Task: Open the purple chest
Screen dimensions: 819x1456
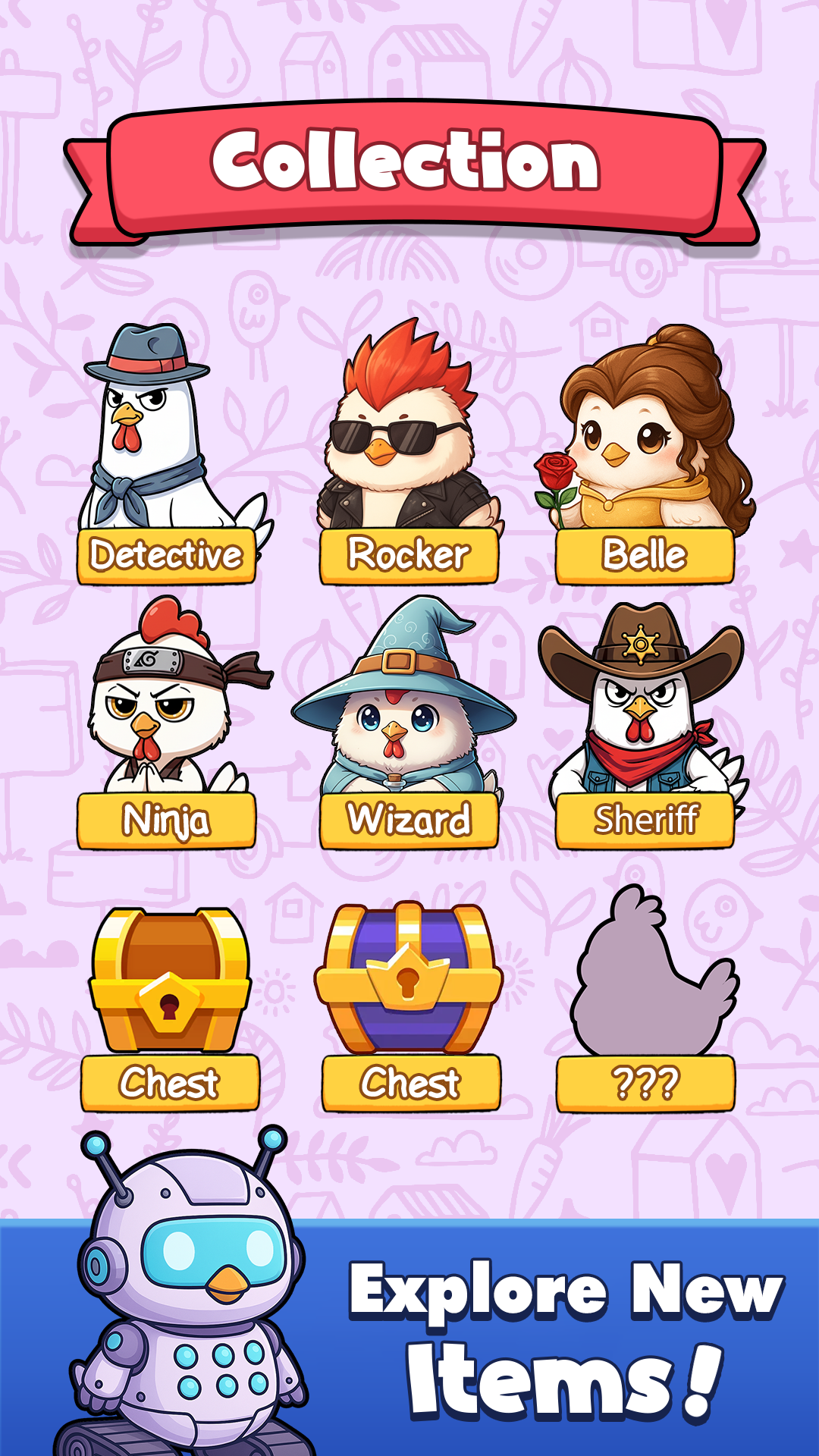Action: pos(409,978)
